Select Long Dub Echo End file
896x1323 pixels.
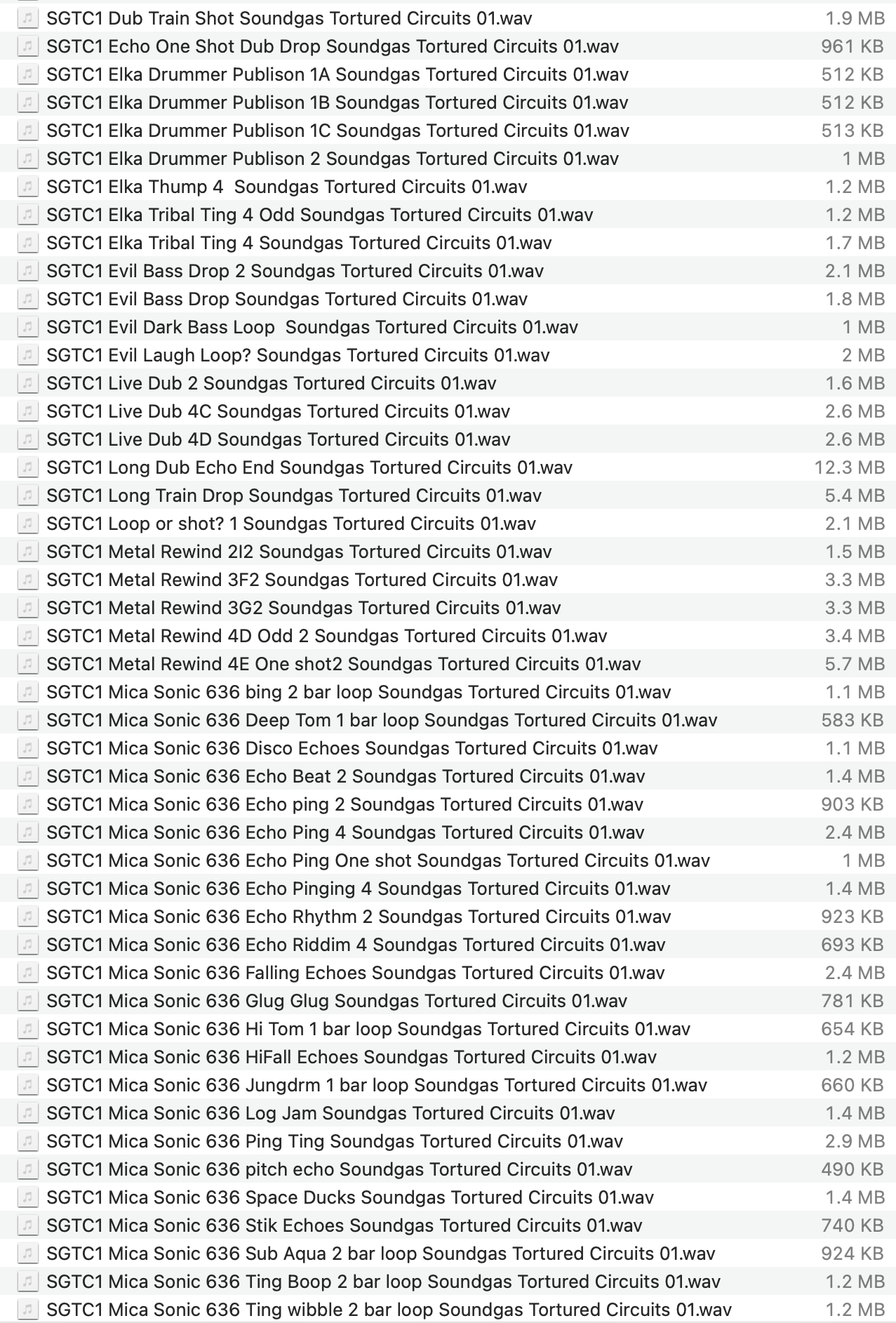point(309,467)
